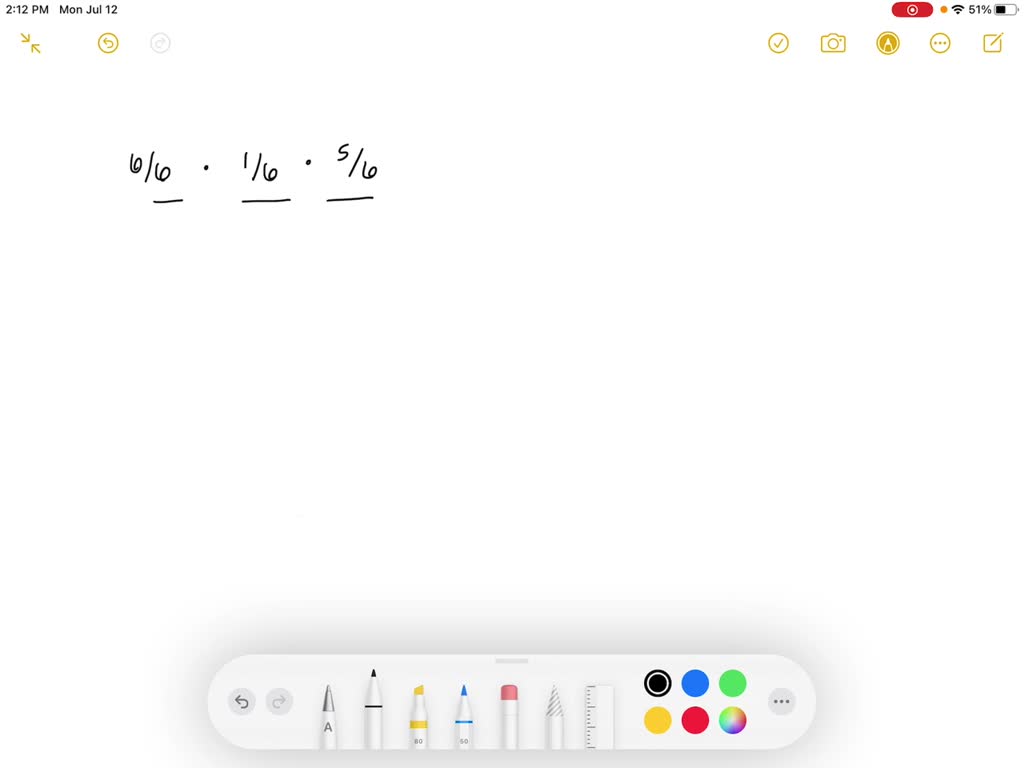Enable the ruler tool

pyautogui.click(x=599, y=715)
